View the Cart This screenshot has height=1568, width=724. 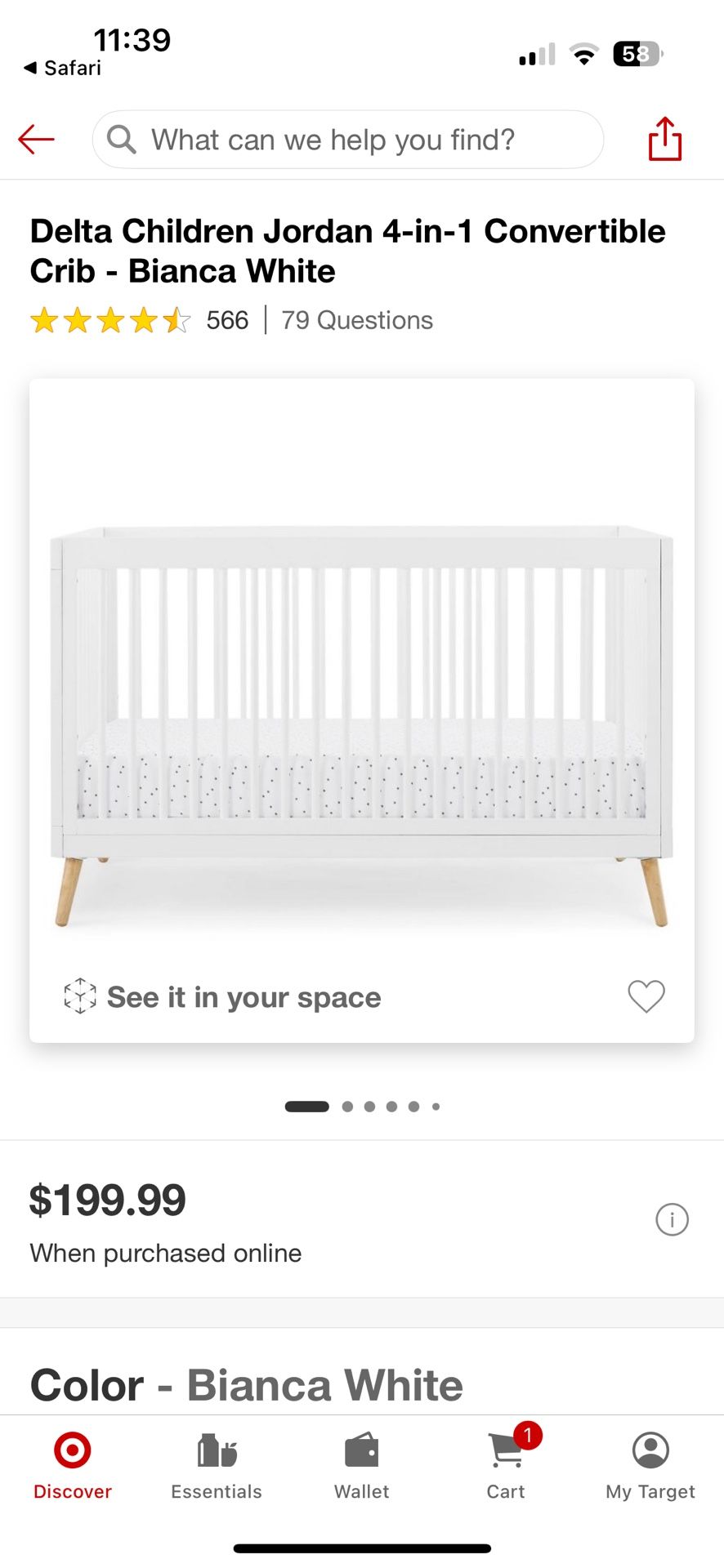click(x=507, y=1466)
